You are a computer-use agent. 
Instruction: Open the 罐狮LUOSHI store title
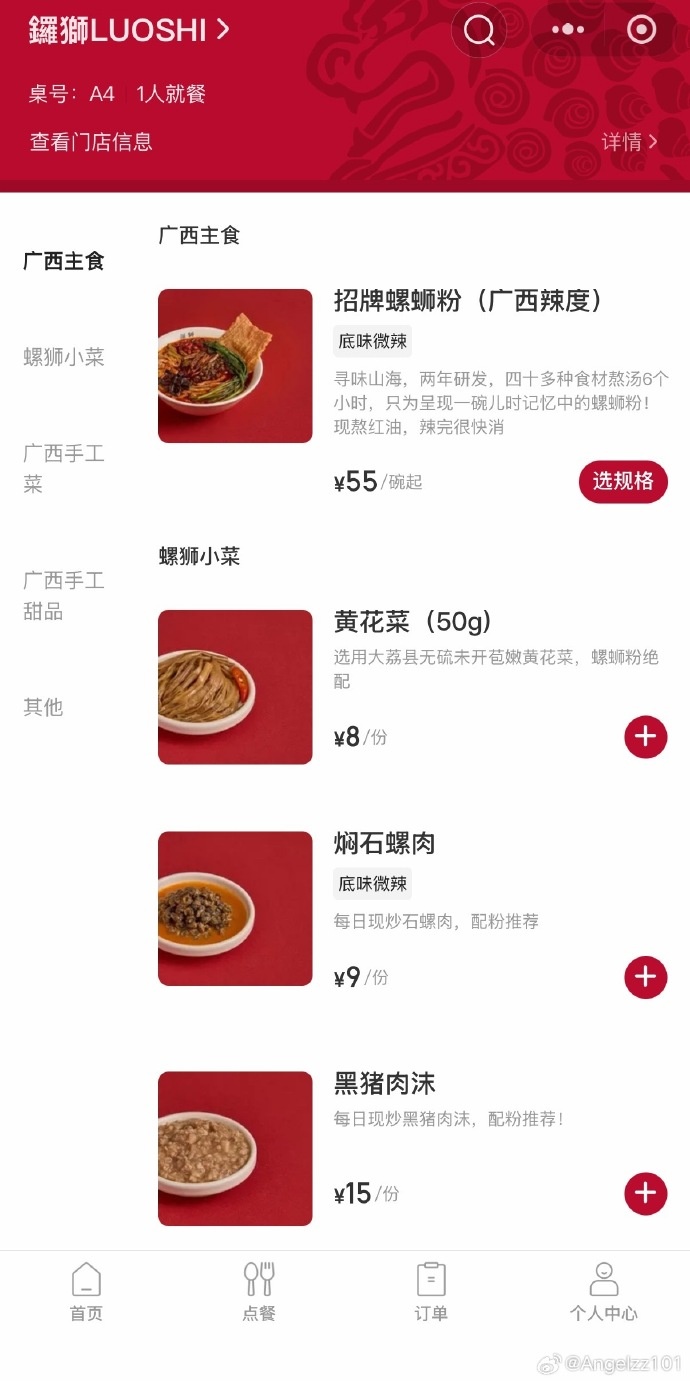click(x=129, y=30)
